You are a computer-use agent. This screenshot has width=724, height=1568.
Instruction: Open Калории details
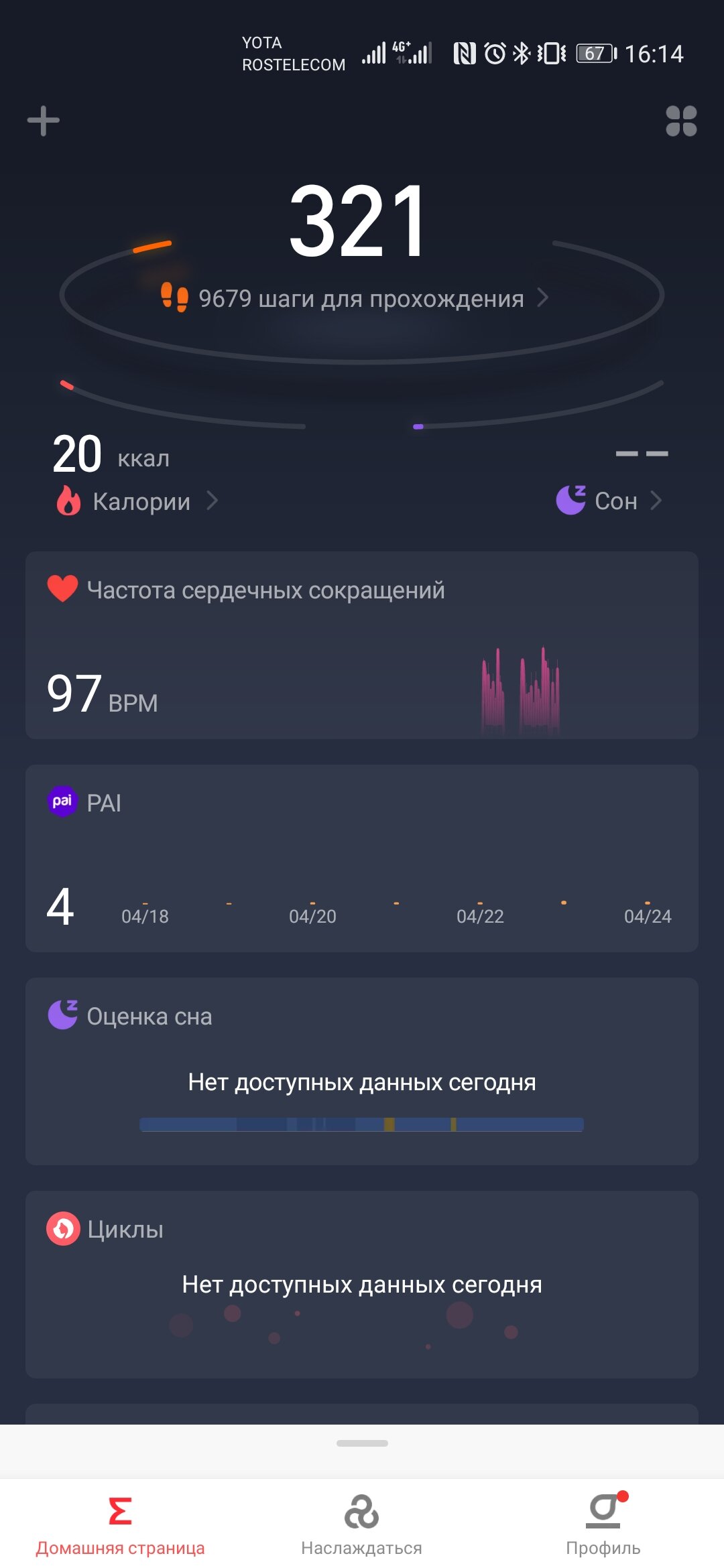tap(137, 501)
